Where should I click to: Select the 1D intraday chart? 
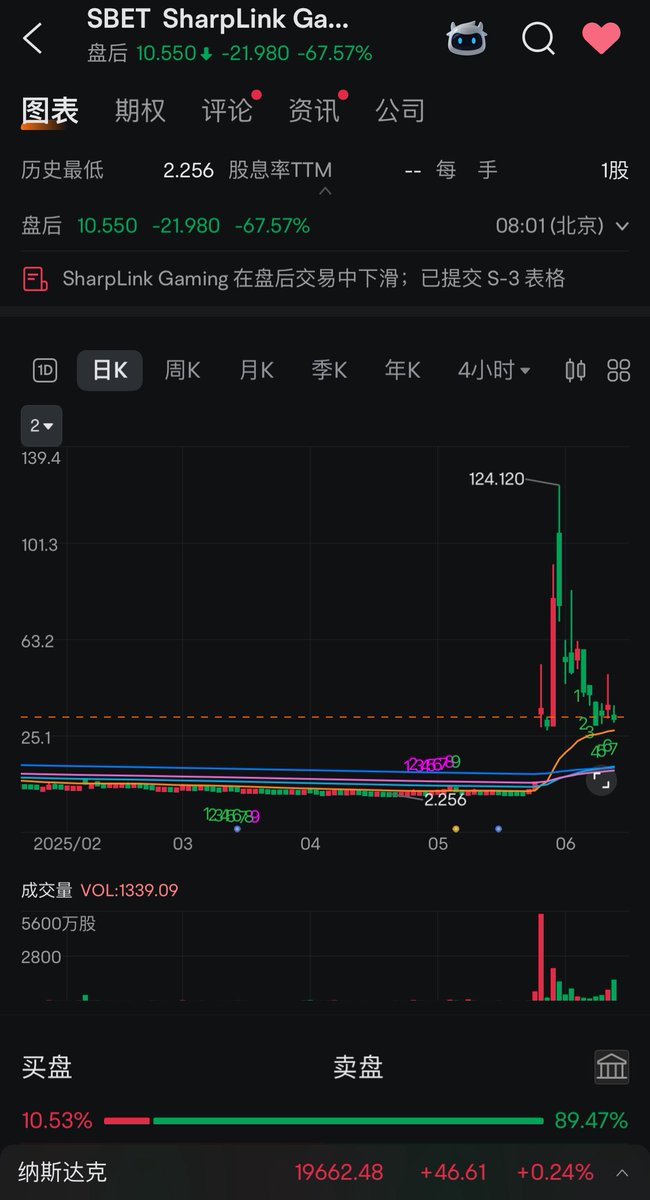pos(45,370)
